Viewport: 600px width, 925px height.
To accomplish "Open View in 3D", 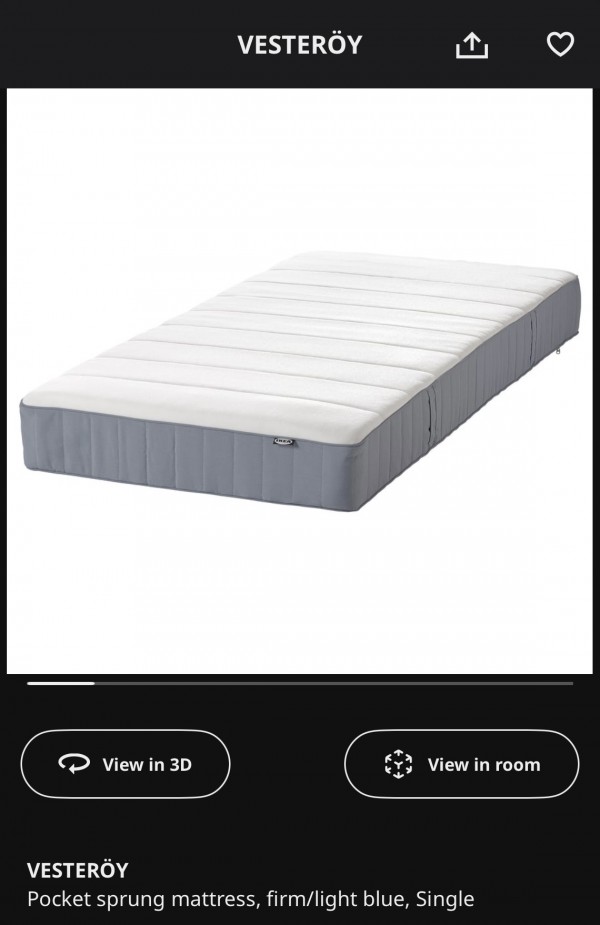I will (x=126, y=764).
